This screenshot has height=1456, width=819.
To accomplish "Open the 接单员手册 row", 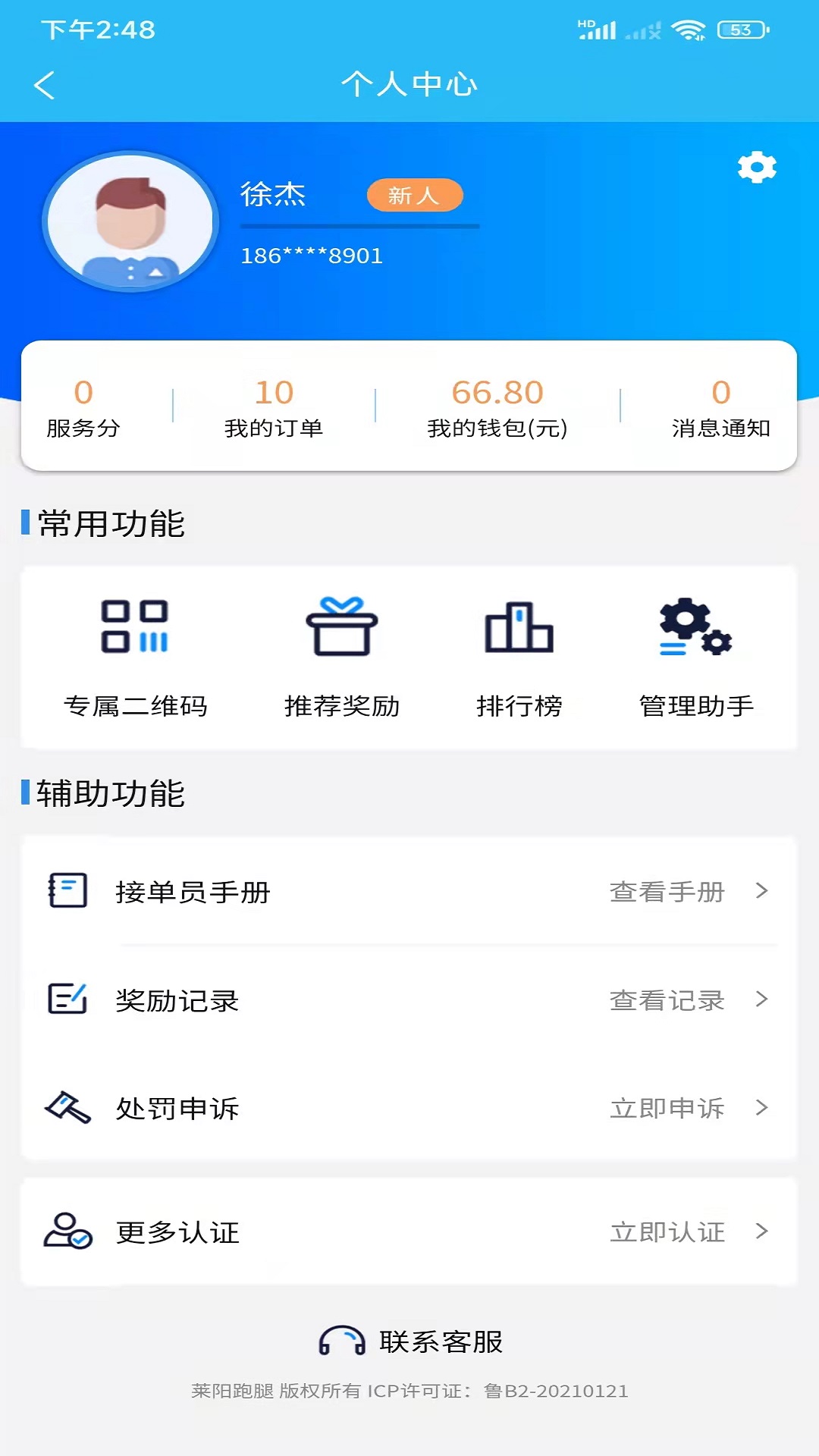I will click(409, 892).
